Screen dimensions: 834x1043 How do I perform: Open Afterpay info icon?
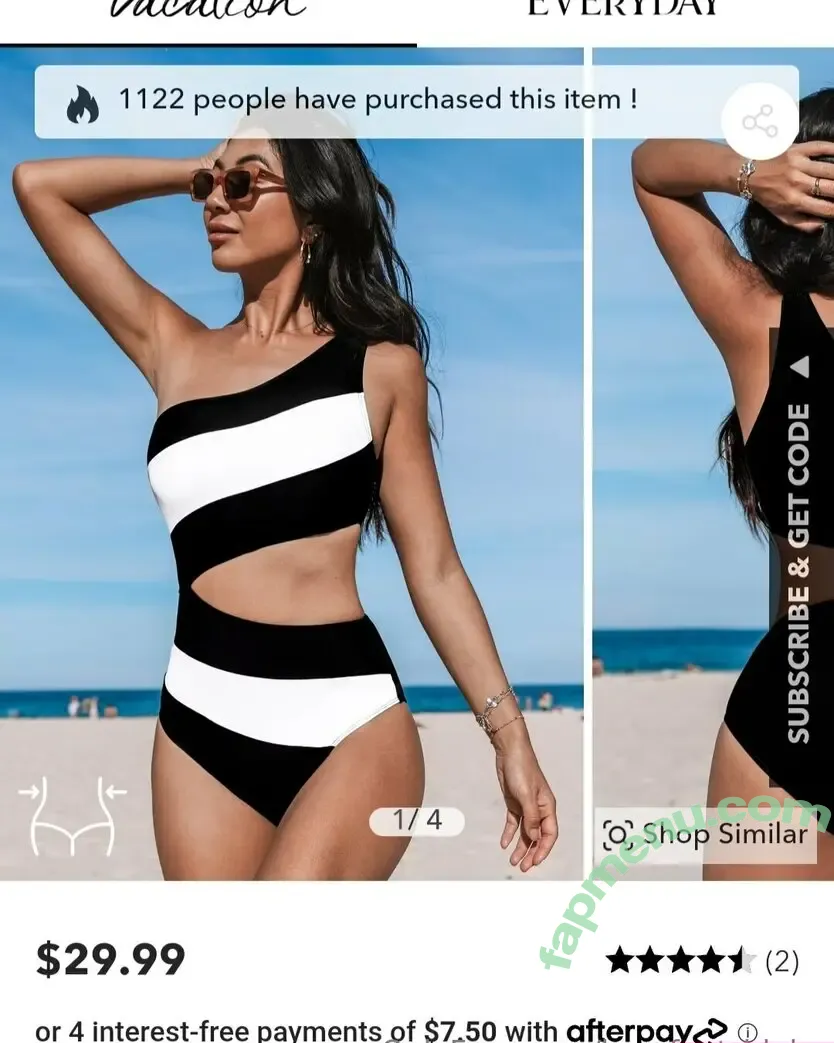pos(747,1032)
